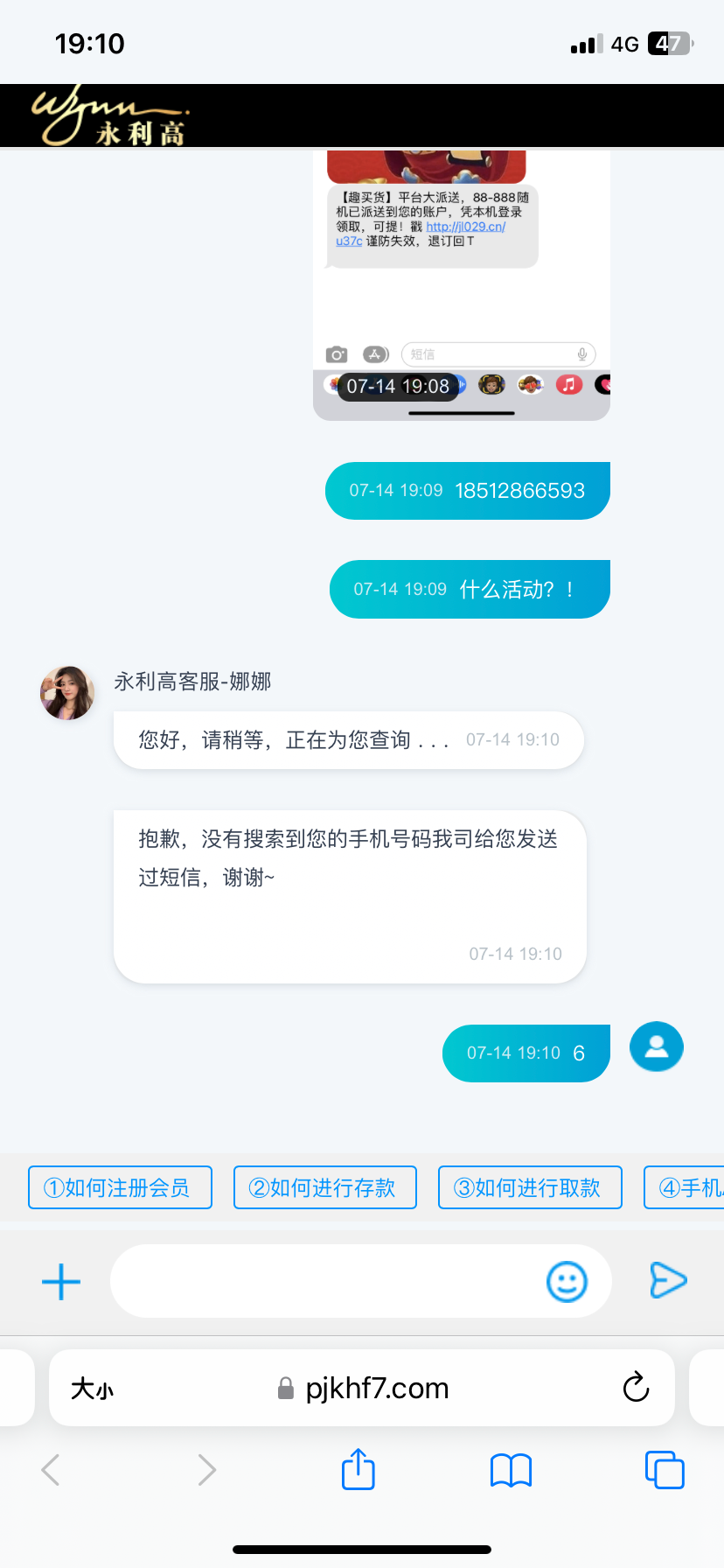
Task: Open the 大小 page settings menu
Action: 92,1389
